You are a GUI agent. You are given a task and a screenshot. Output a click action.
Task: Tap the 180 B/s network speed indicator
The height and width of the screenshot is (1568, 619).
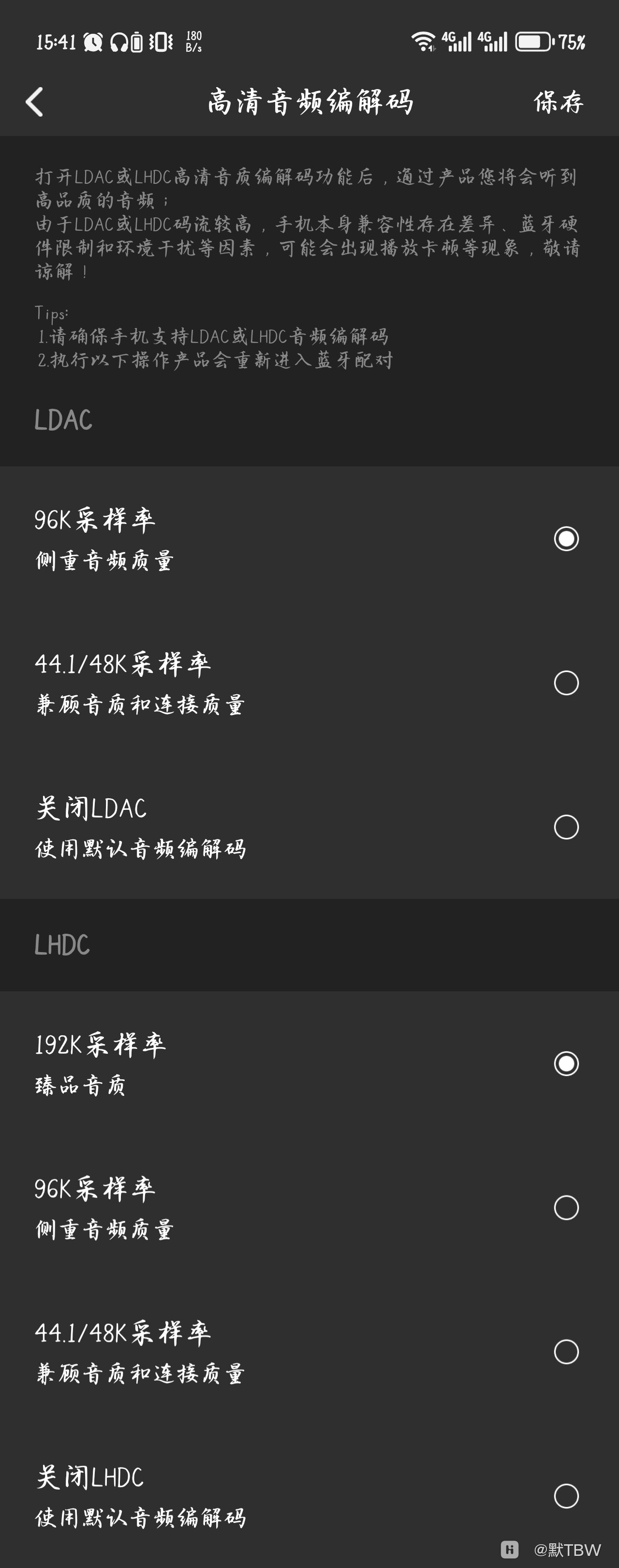click(x=193, y=41)
